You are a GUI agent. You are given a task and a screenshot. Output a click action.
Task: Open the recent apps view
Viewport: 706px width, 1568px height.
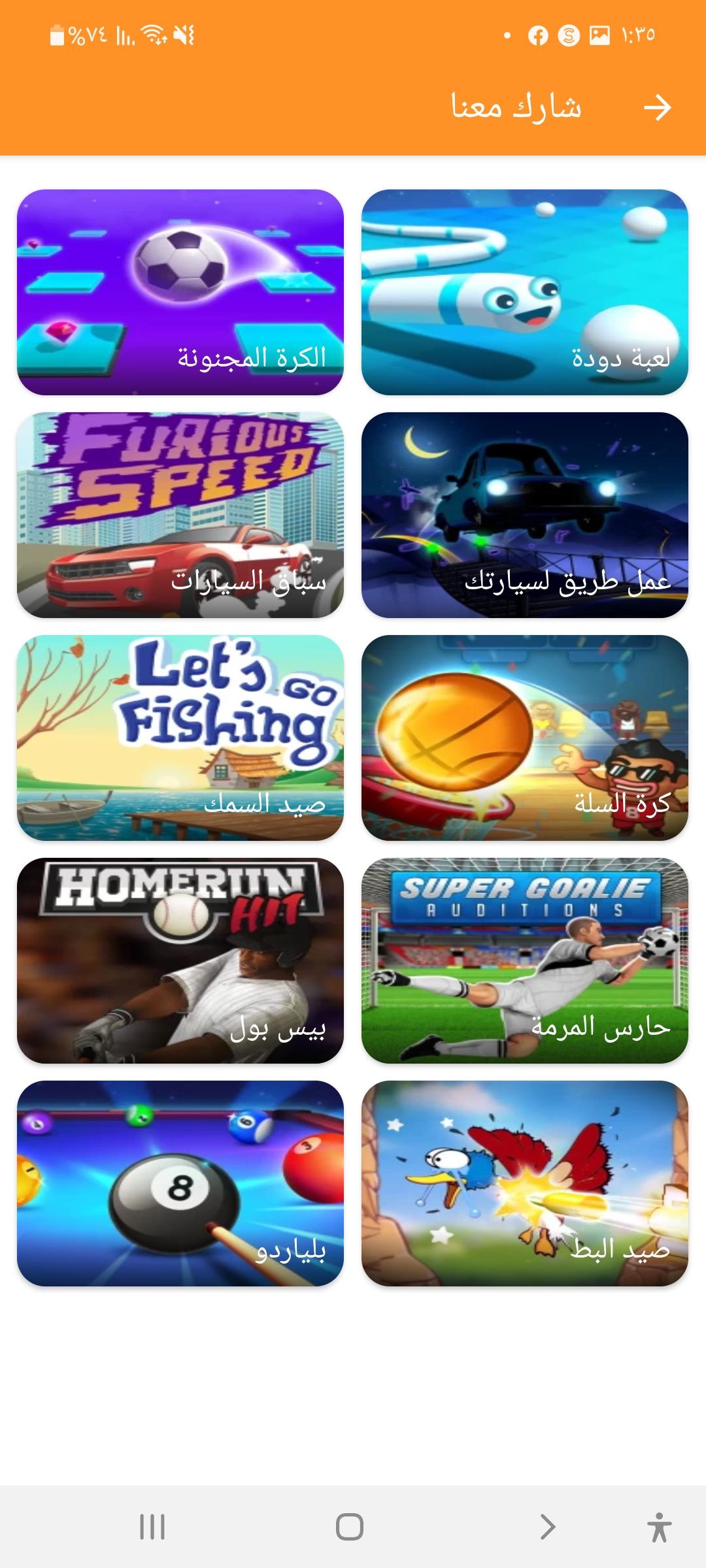click(152, 1527)
